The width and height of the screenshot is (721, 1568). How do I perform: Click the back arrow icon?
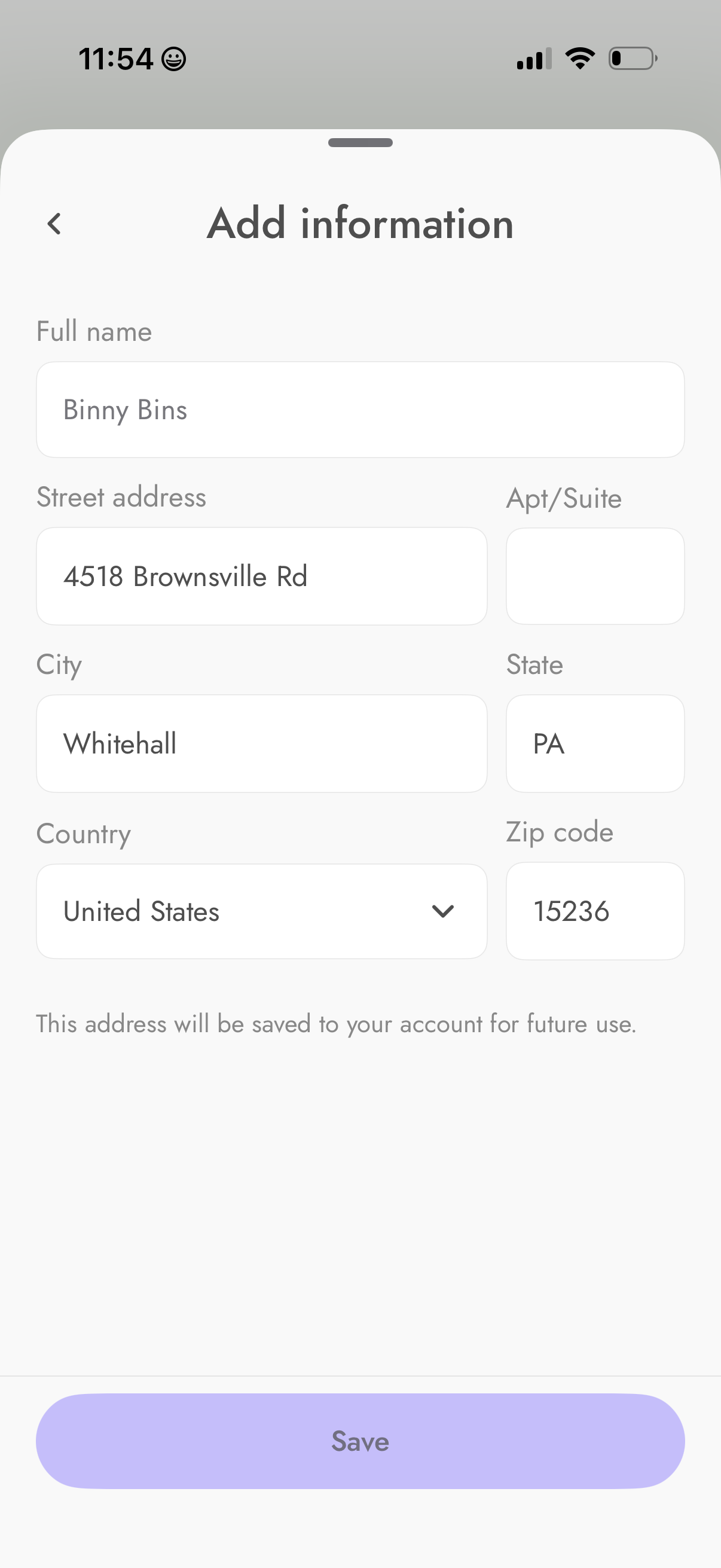tap(55, 224)
